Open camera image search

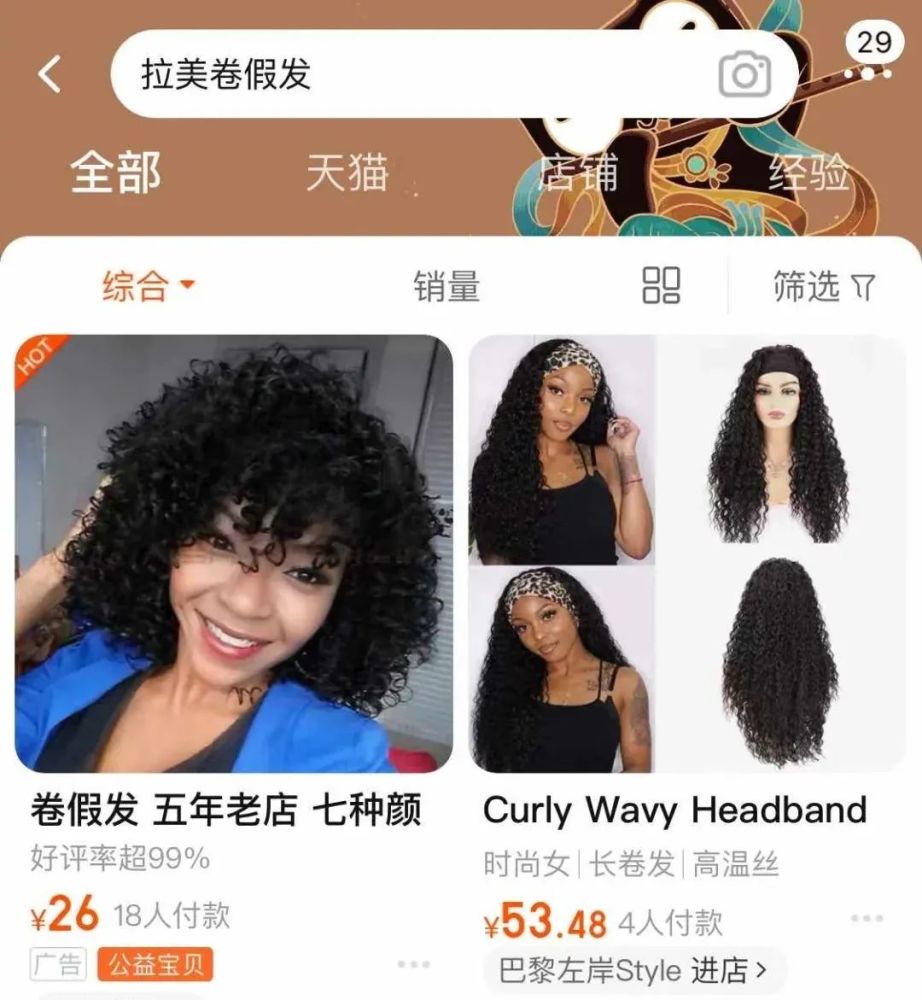point(744,74)
